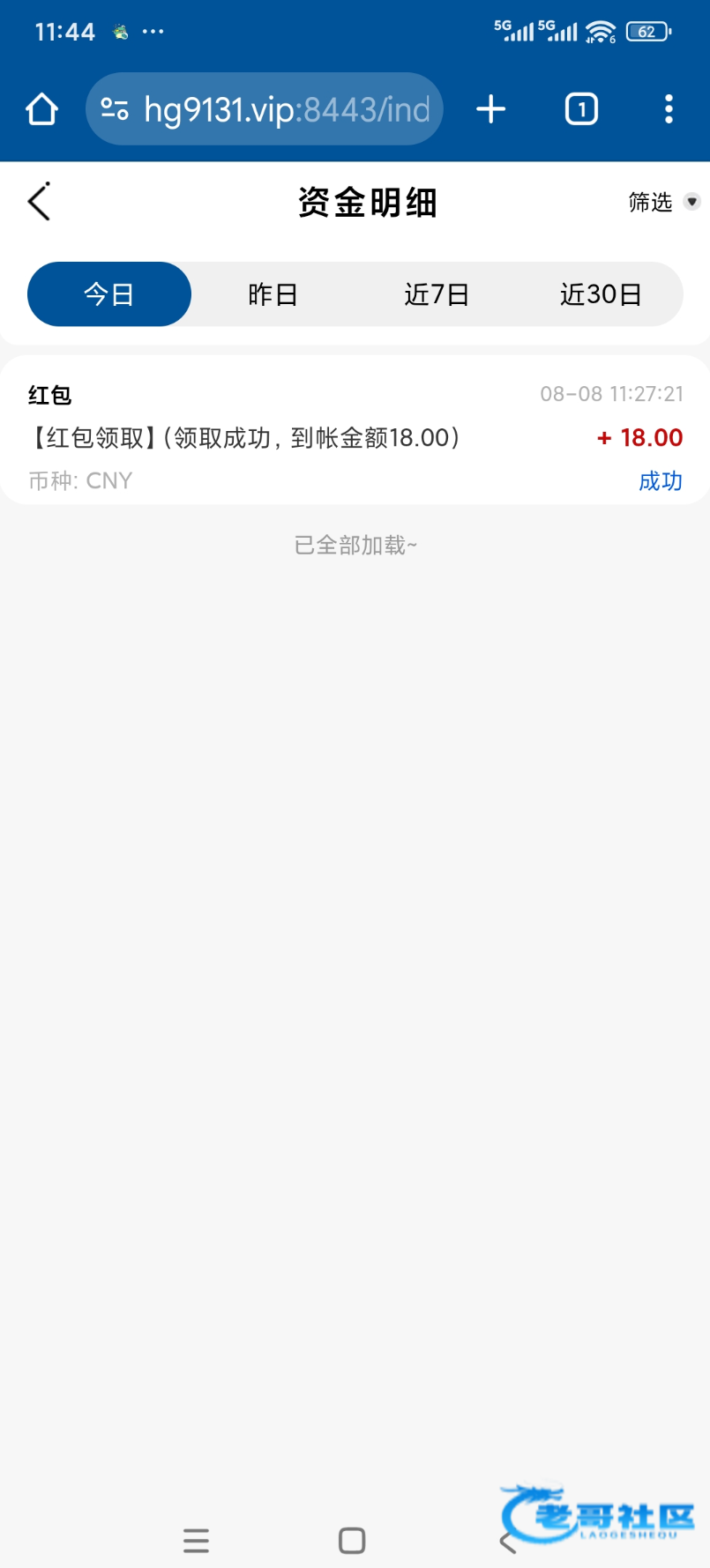Switch to the 近30日 tab
Screen dimensions: 710x1568
click(x=601, y=294)
